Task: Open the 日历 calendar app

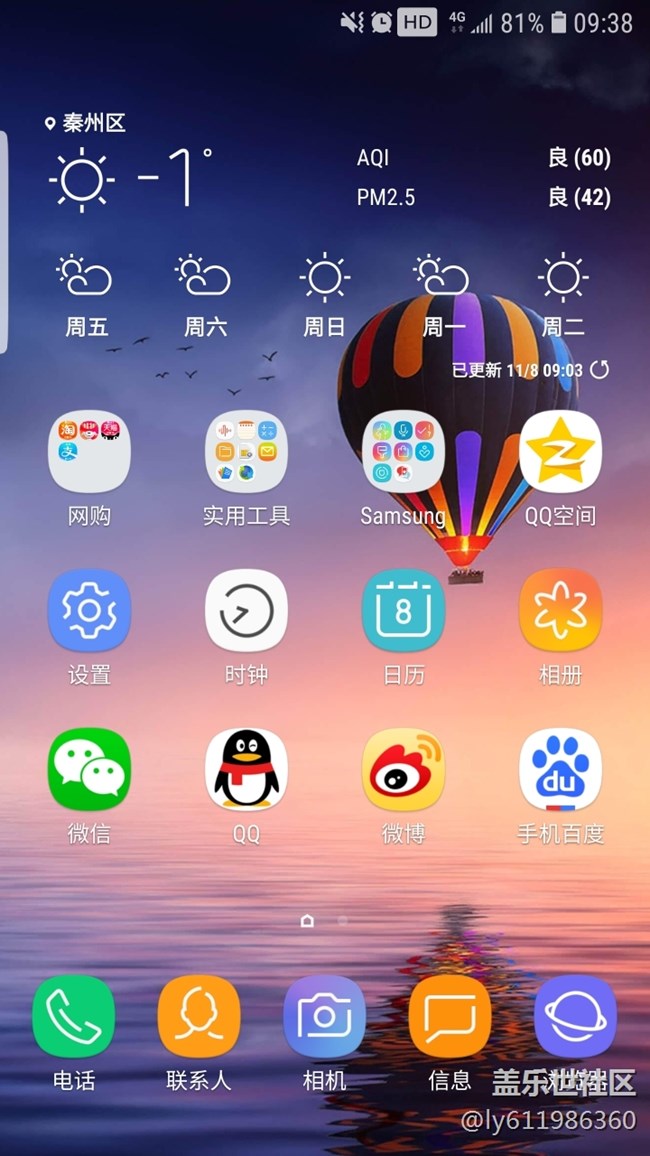Action: coord(403,610)
